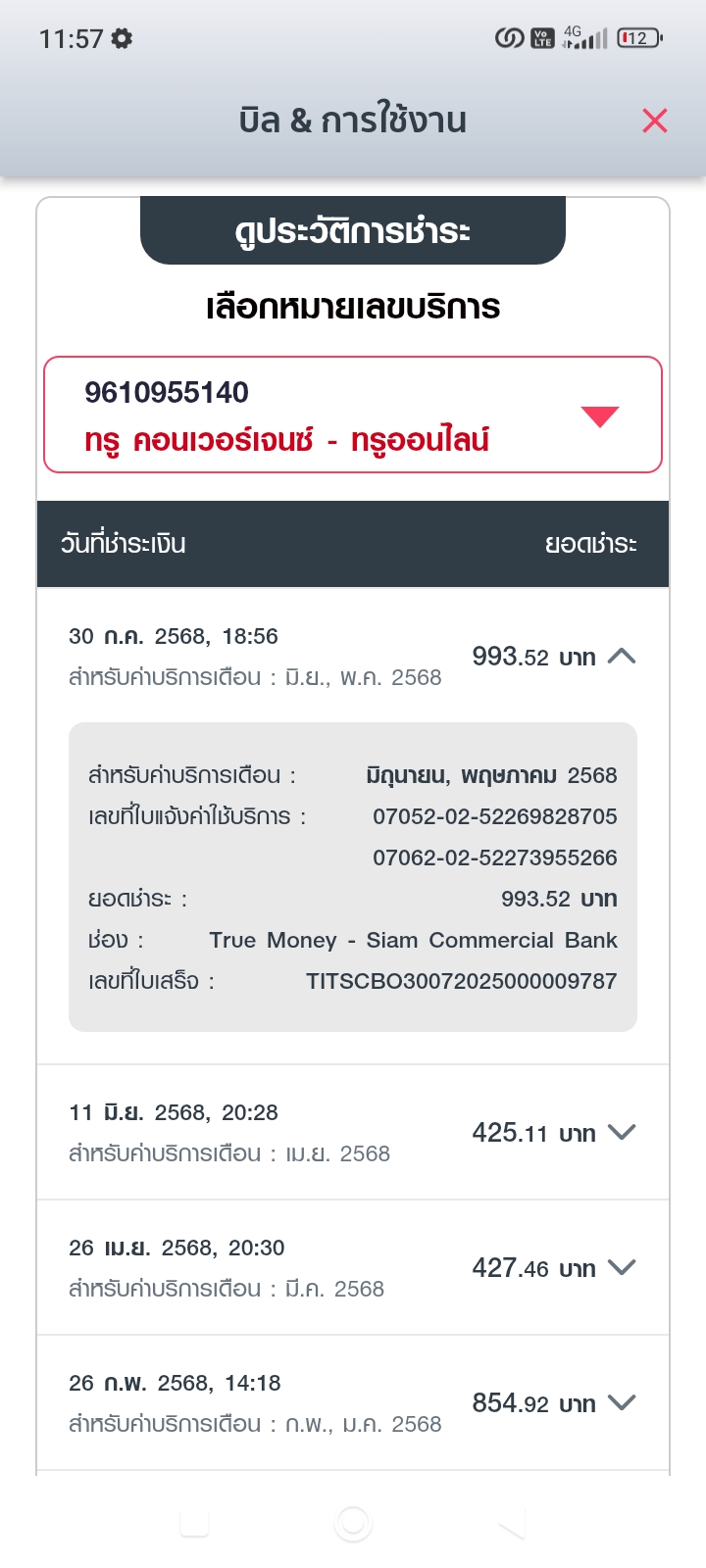Collapse the 993.52 baht payment details
This screenshot has width=706, height=1568.
(x=622, y=657)
